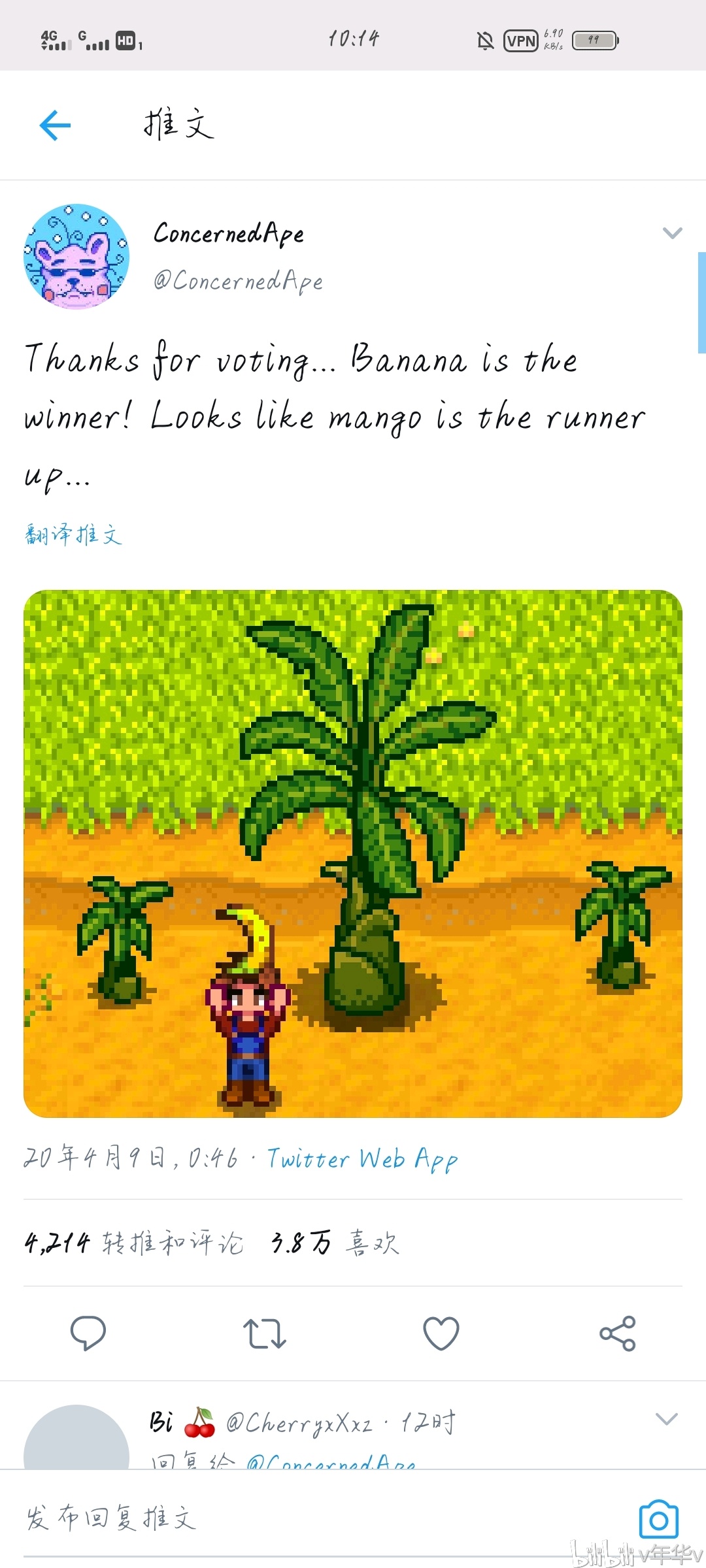
Task: Go back using the blue arrow
Action: (x=55, y=125)
